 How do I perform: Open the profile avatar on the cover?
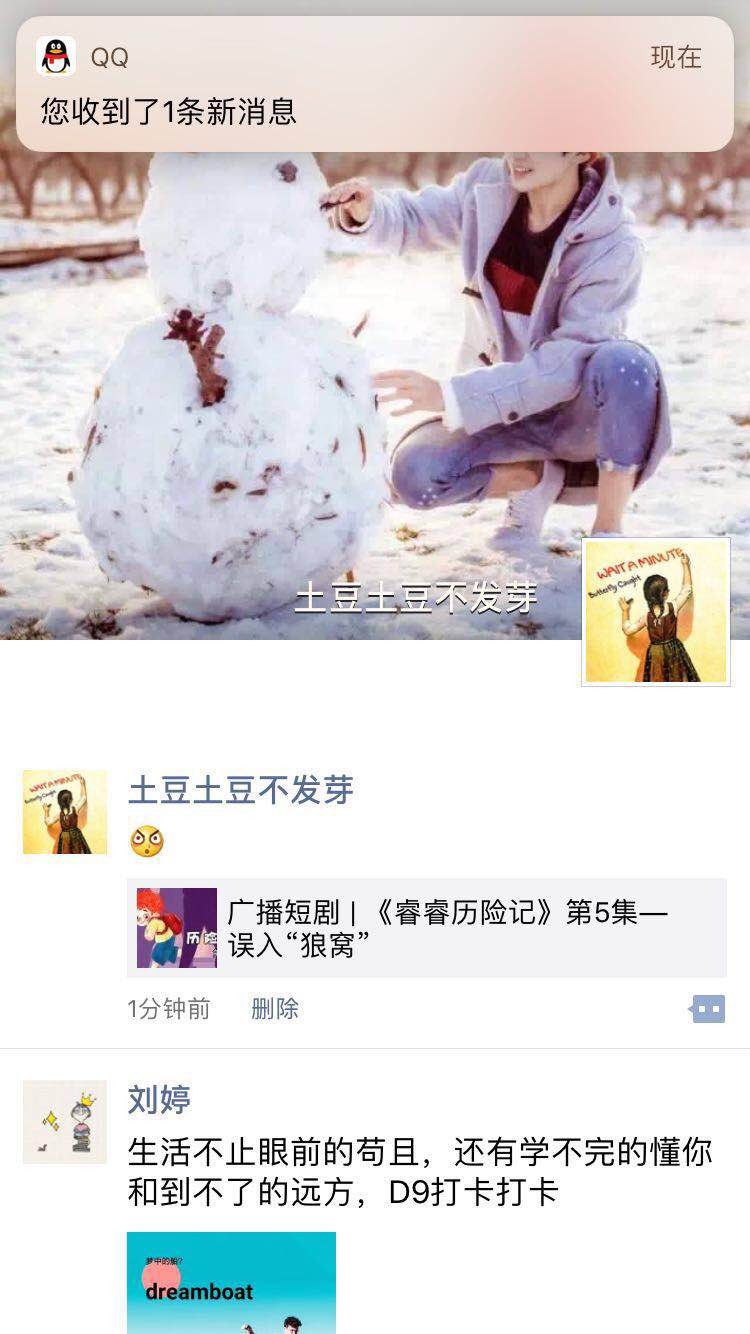click(656, 612)
